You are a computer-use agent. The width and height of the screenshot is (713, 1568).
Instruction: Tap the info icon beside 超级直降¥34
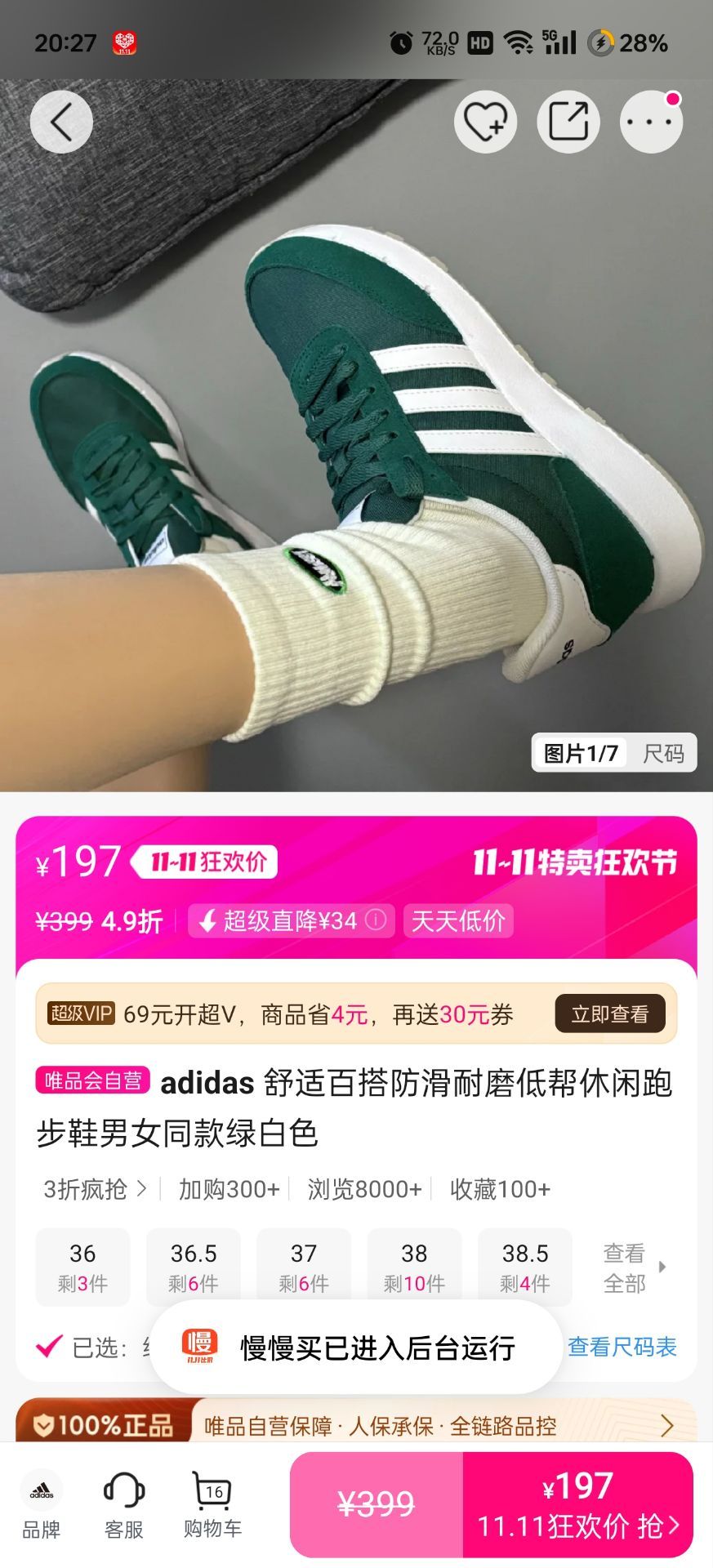click(372, 920)
